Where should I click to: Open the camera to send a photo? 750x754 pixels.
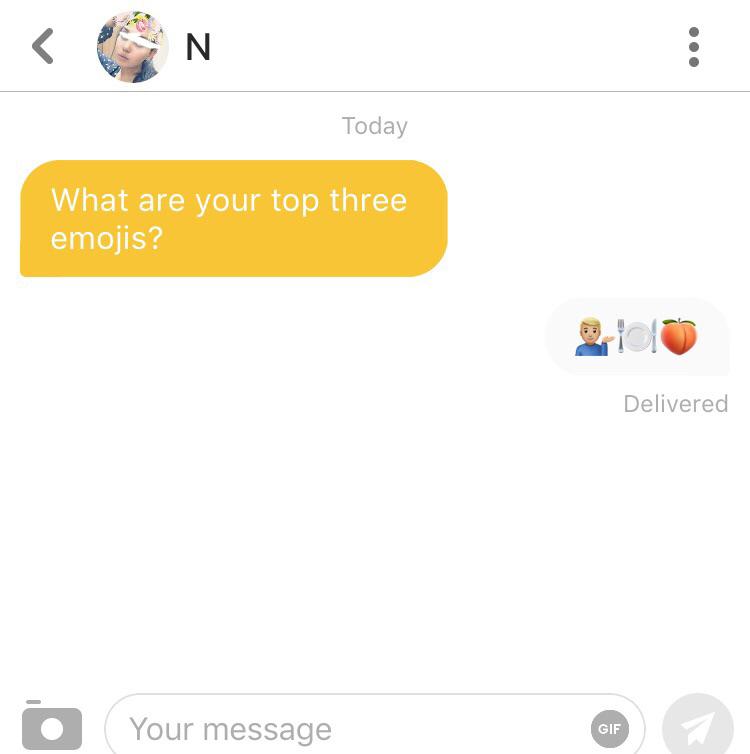(x=51, y=727)
